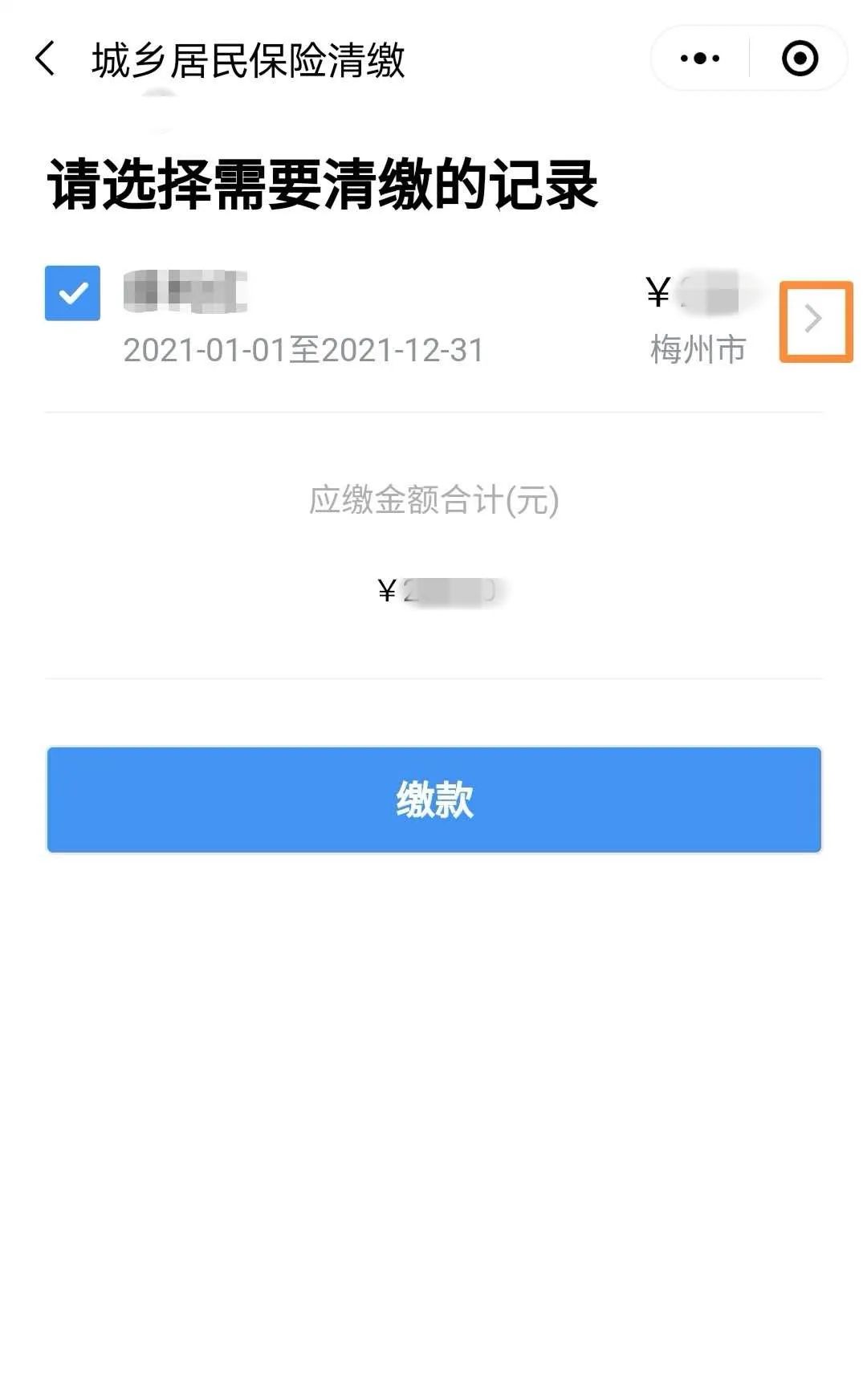Open the mini program three-dot menu
The width and height of the screenshot is (867, 1400).
pyautogui.click(x=699, y=58)
